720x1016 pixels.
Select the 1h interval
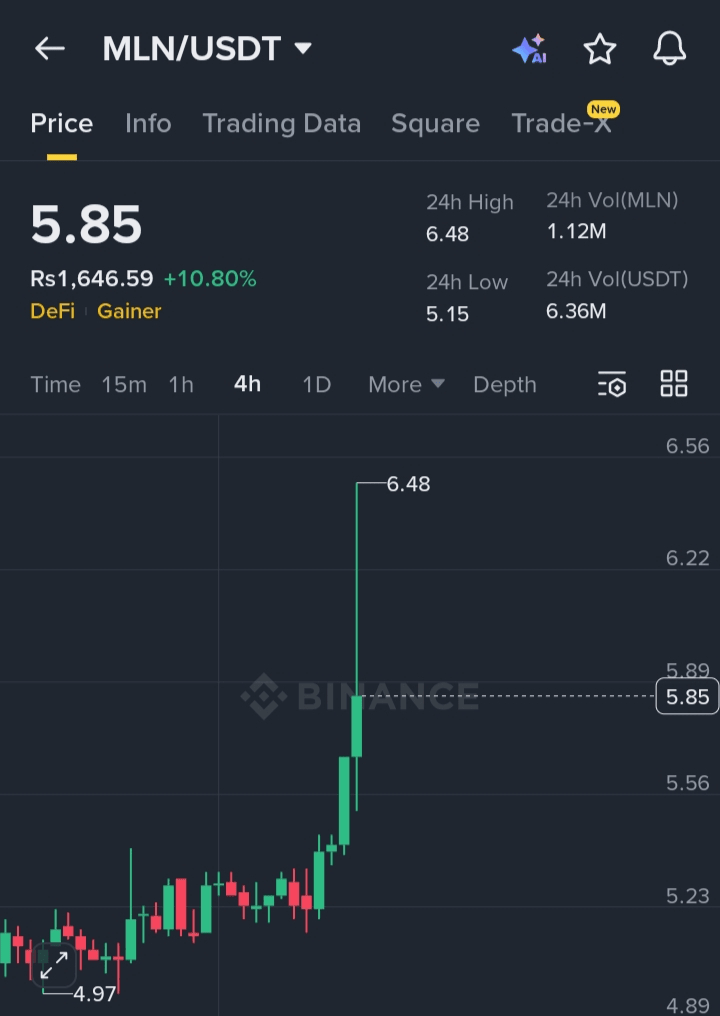[181, 384]
